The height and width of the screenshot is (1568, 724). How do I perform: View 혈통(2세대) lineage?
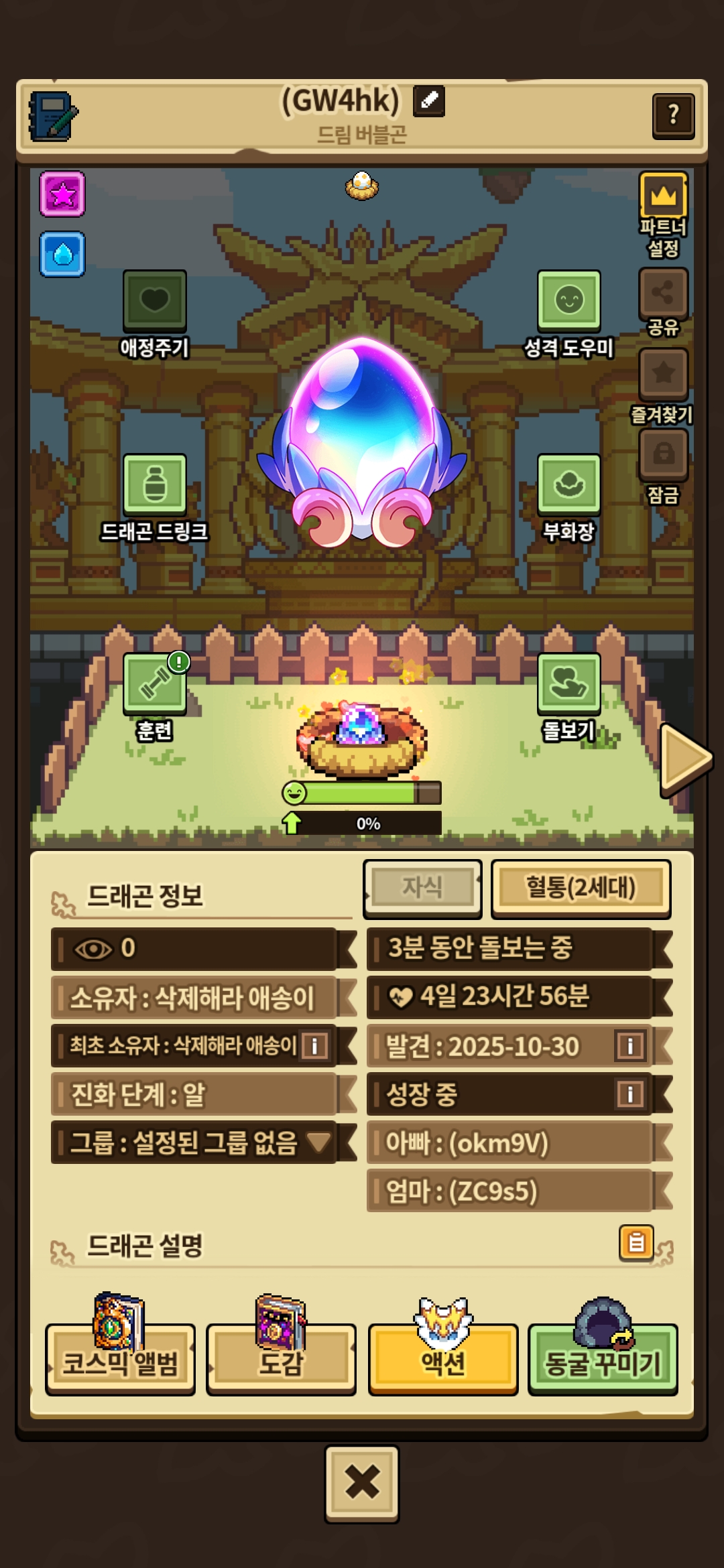tap(581, 888)
